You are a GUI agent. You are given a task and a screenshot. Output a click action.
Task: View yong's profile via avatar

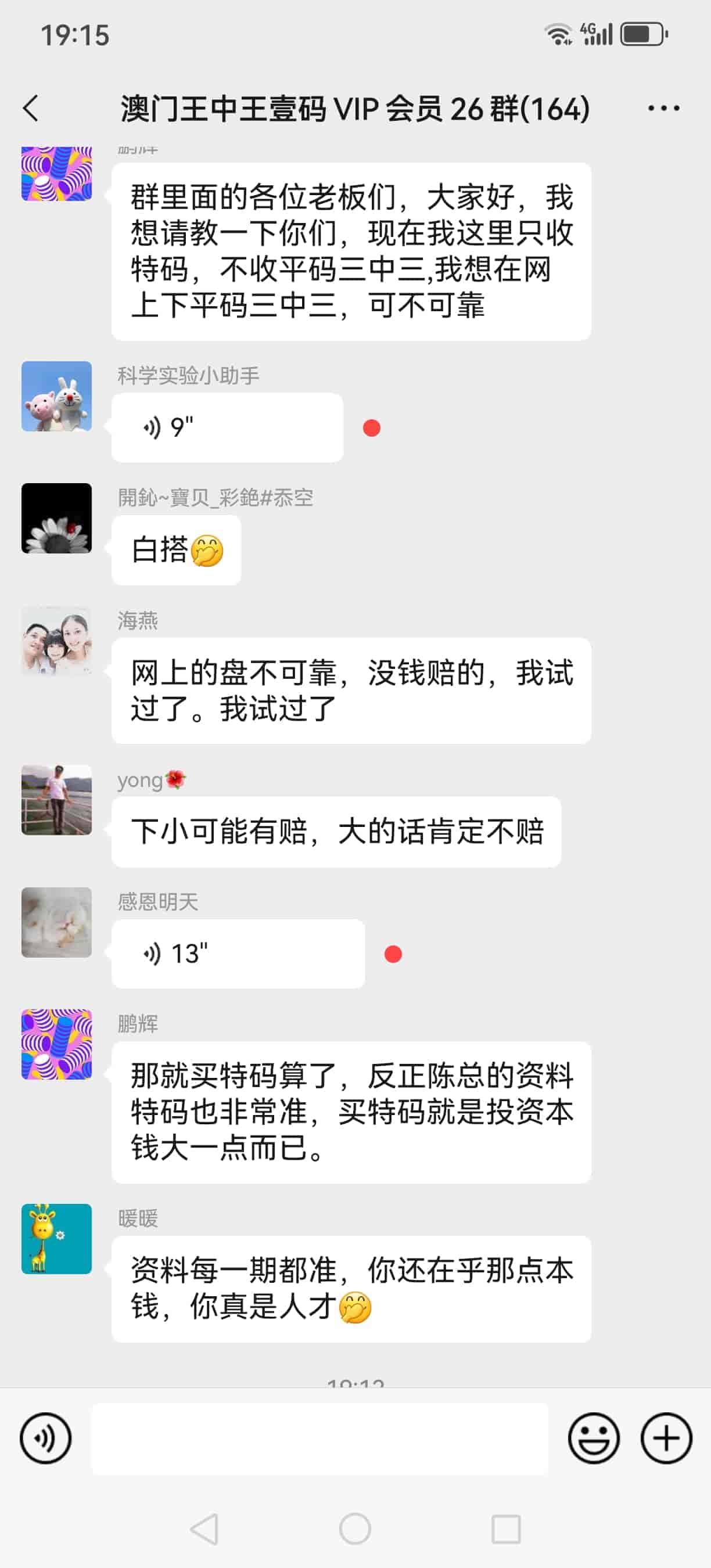pos(56,800)
